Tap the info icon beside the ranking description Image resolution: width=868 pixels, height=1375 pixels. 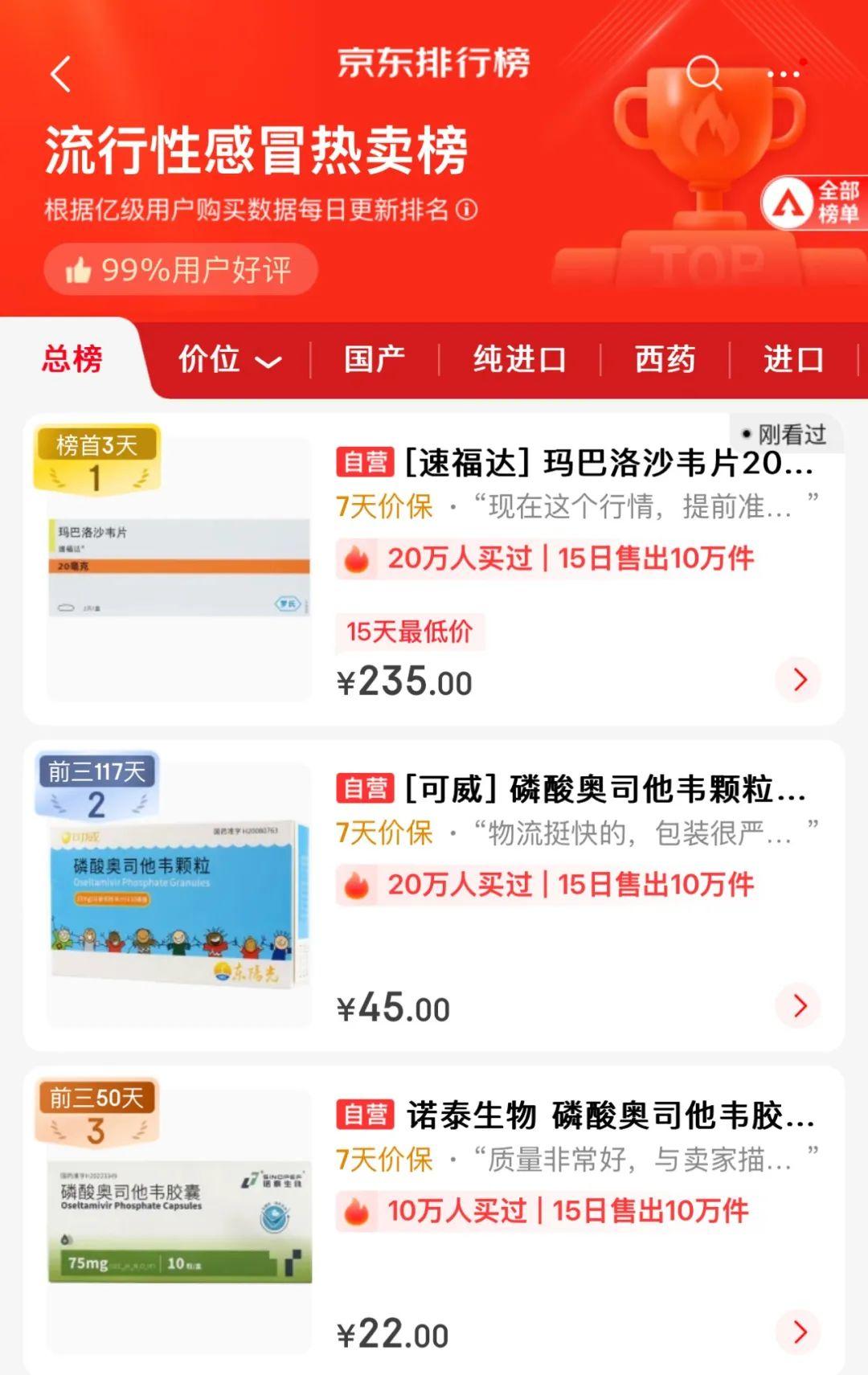pyautogui.click(x=467, y=210)
